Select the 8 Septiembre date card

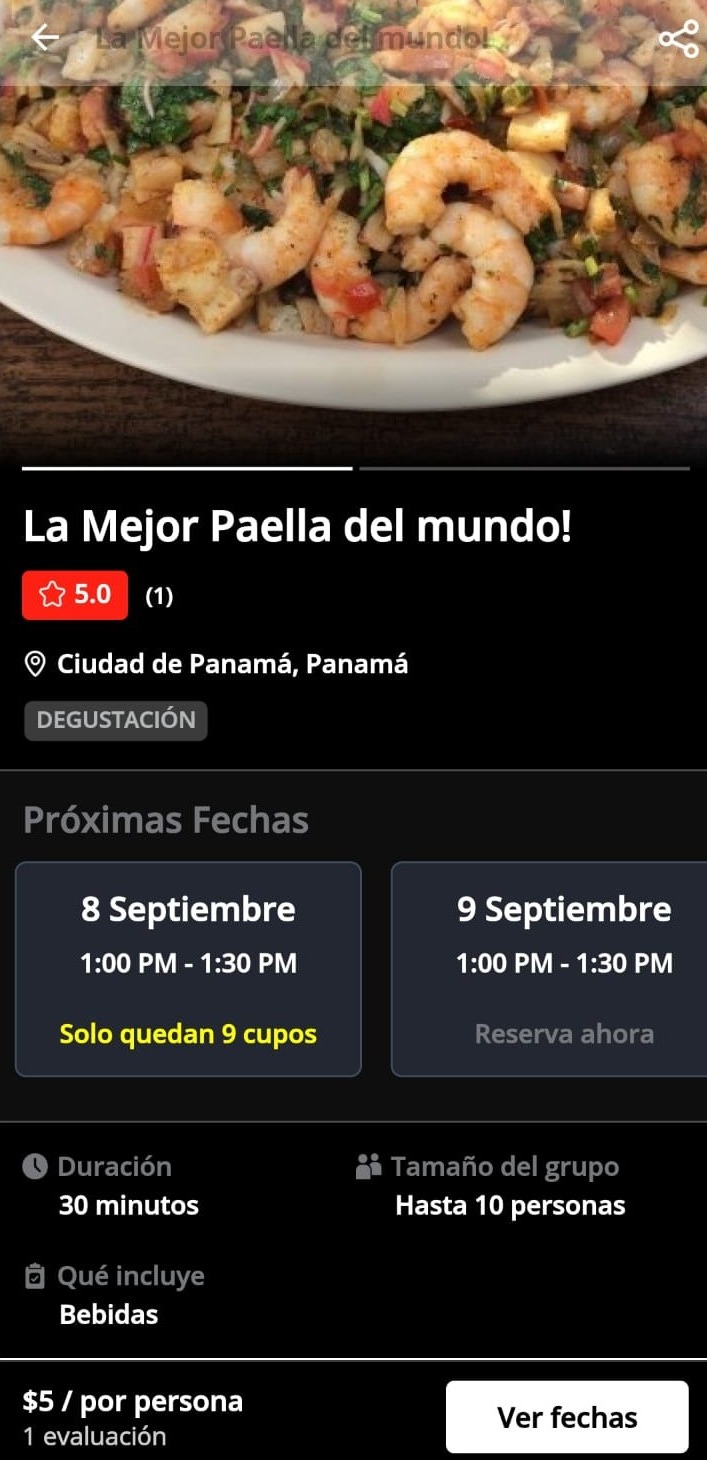tap(188, 968)
